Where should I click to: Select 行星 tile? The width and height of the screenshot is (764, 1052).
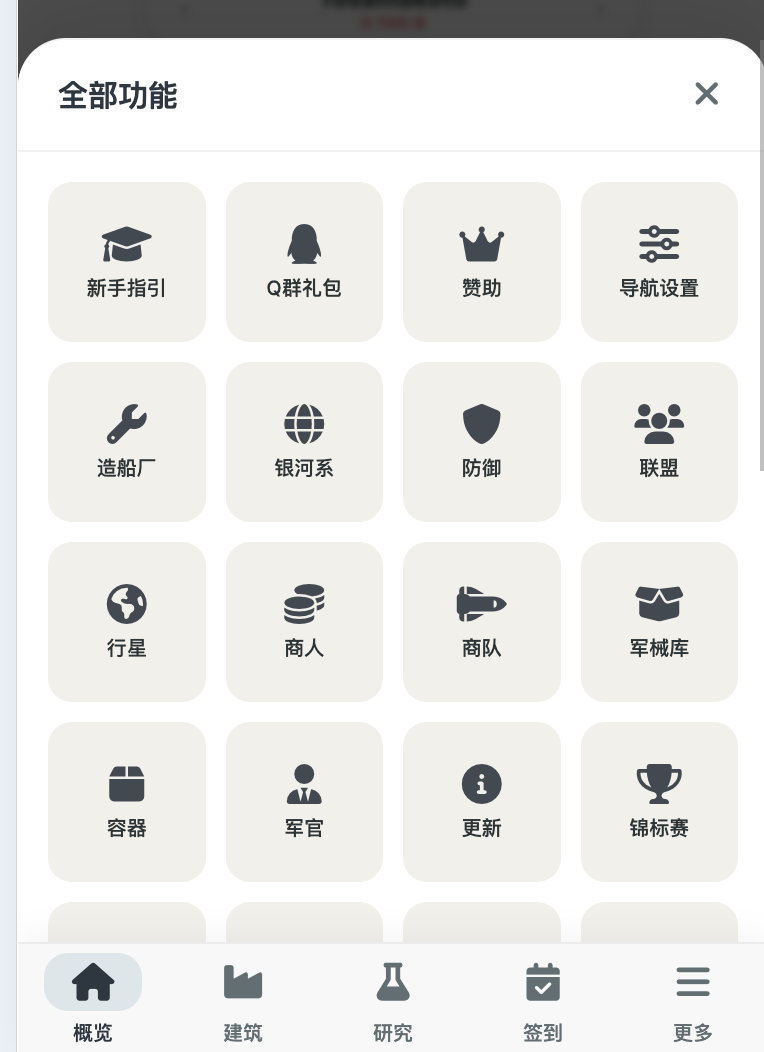[127, 622]
